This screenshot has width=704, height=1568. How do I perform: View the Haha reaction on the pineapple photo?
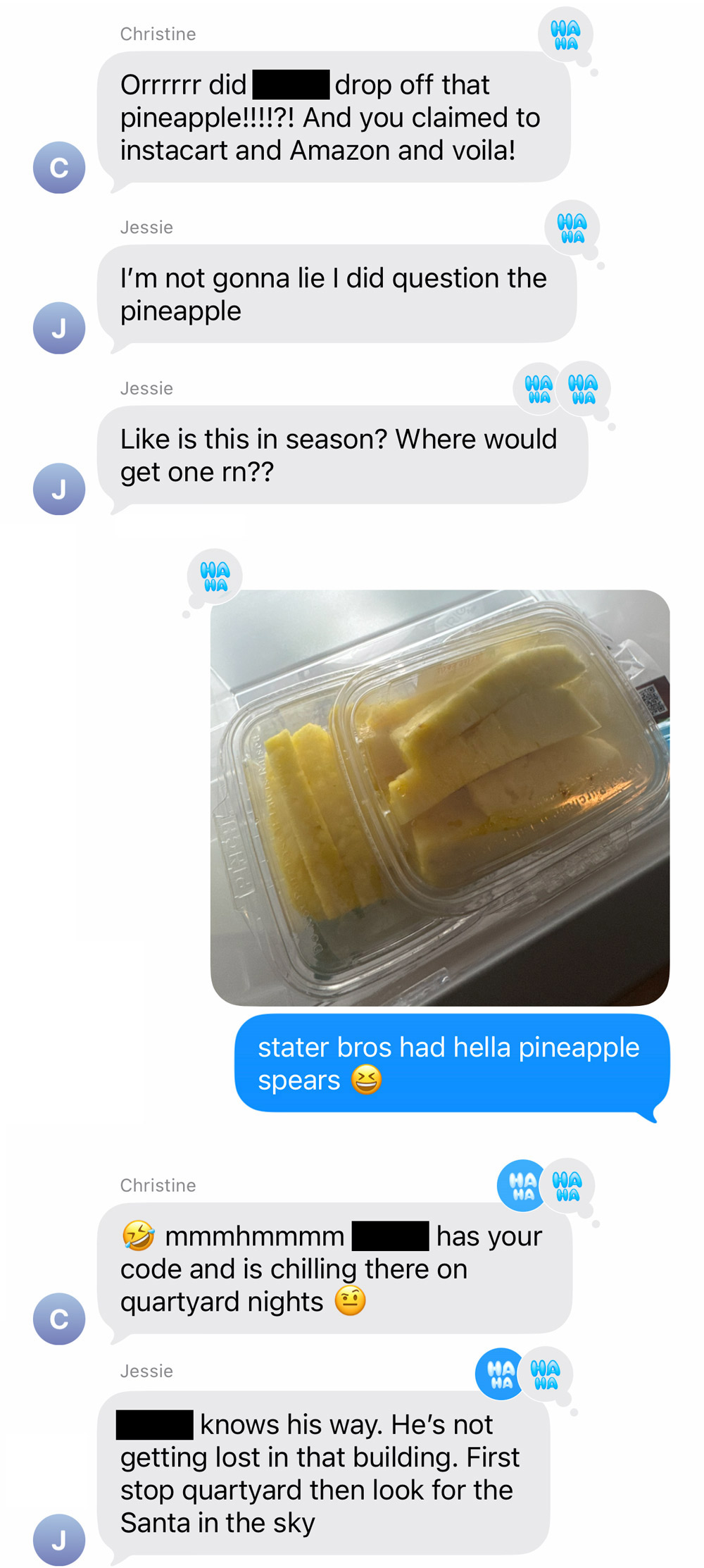coord(215,576)
